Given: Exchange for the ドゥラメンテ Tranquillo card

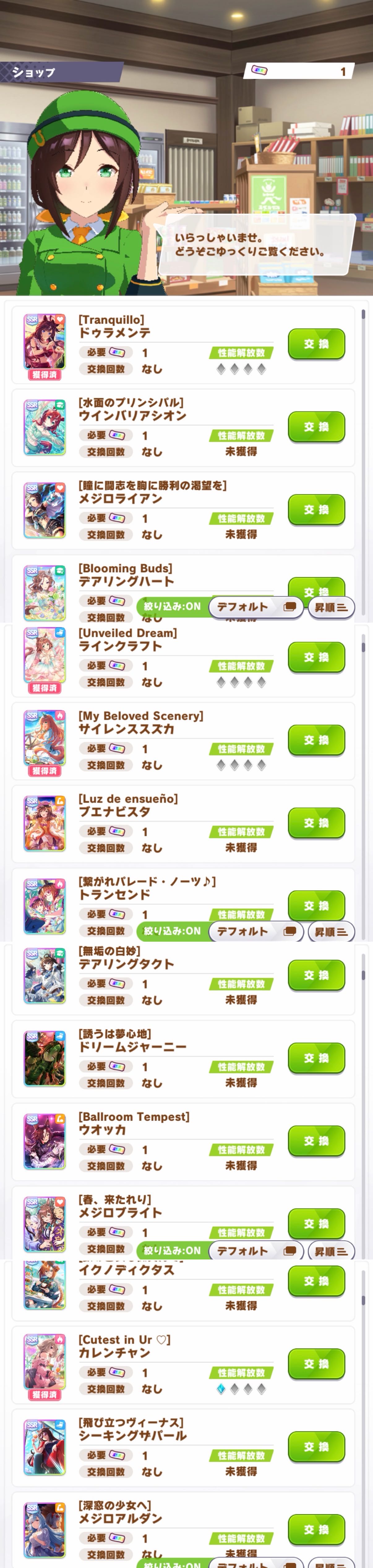Looking at the screenshot, I should click(316, 344).
